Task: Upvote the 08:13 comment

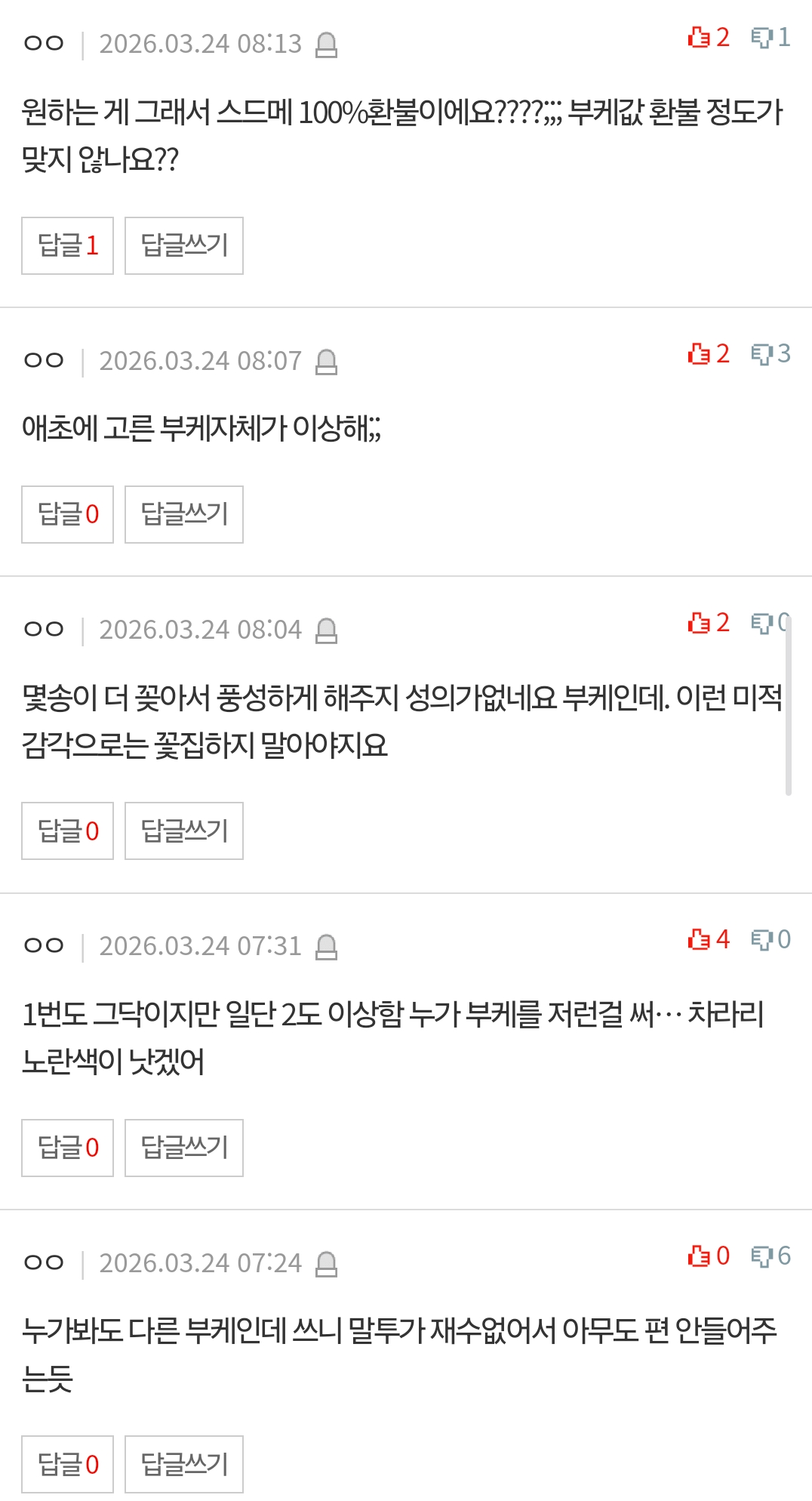Action: (708, 37)
